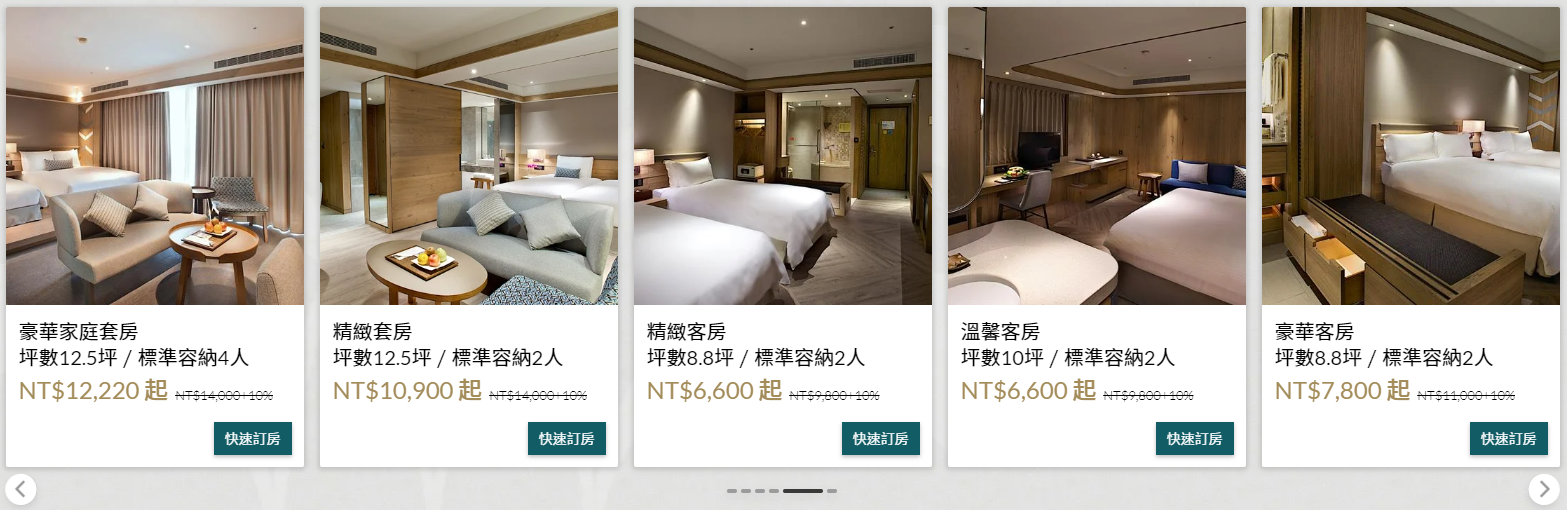This screenshot has width=1567, height=510.
Task: View the 溫馨客房 room image
Action: point(1097,156)
